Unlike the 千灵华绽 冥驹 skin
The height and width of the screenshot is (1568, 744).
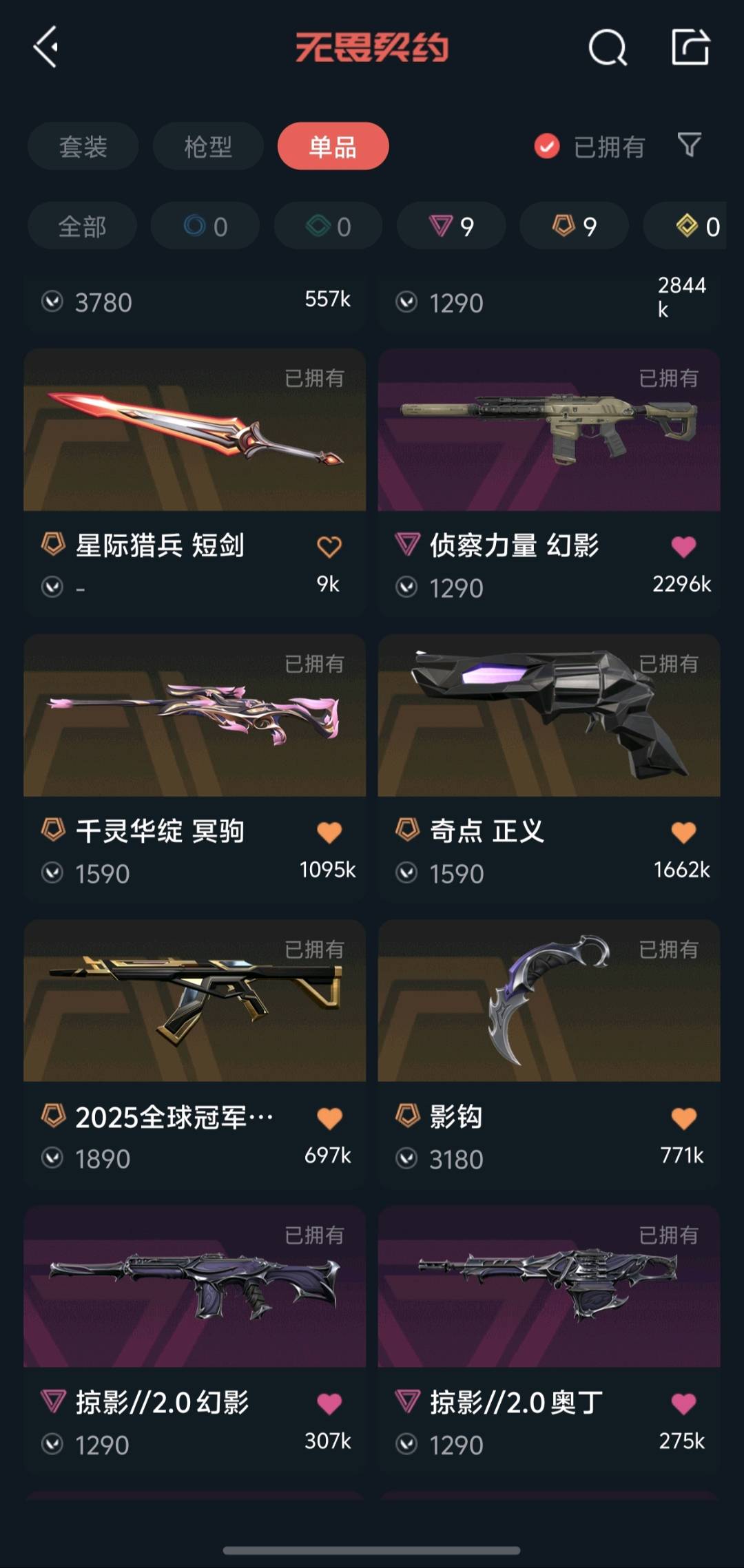pos(329,832)
